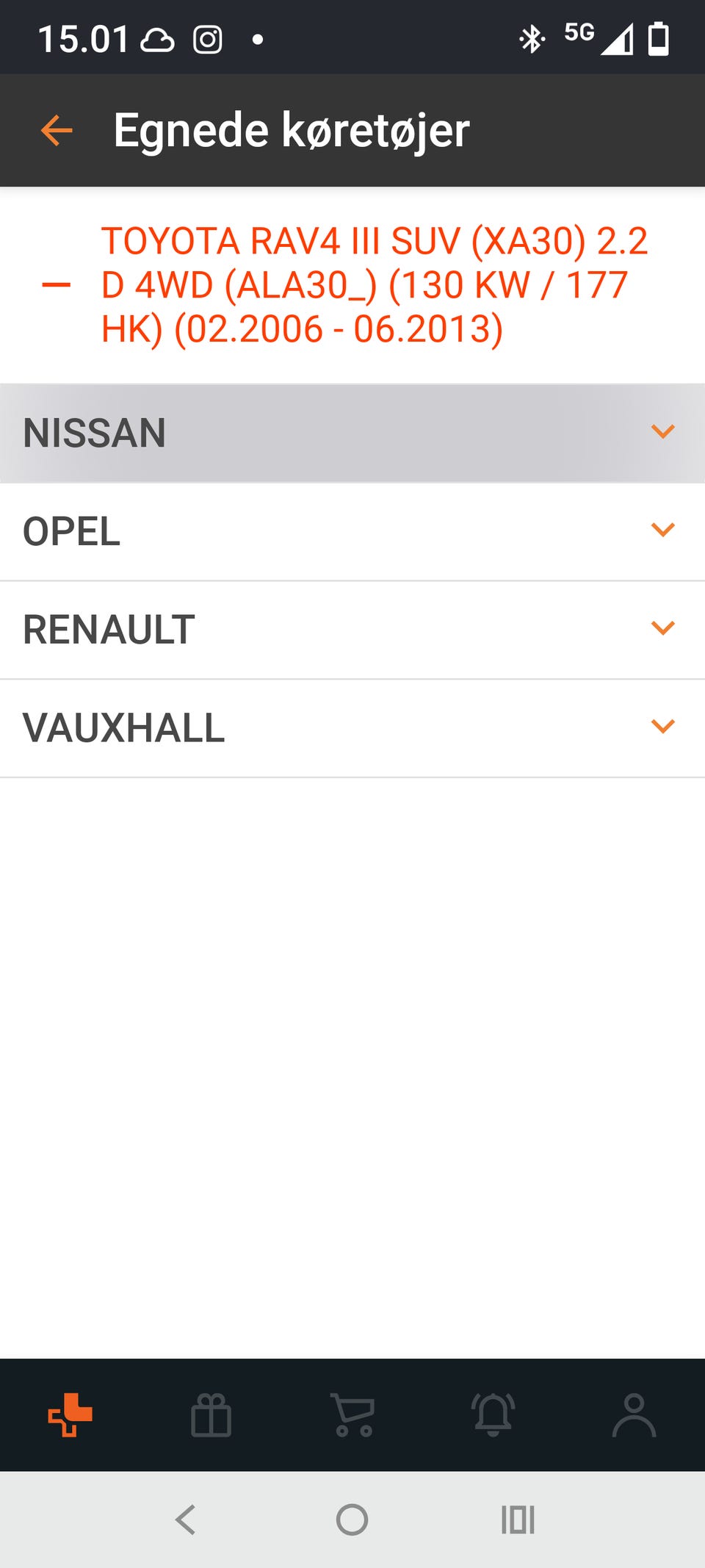Image resolution: width=705 pixels, height=1568 pixels.
Task: Open the profile account tab
Action: pyautogui.click(x=634, y=1414)
